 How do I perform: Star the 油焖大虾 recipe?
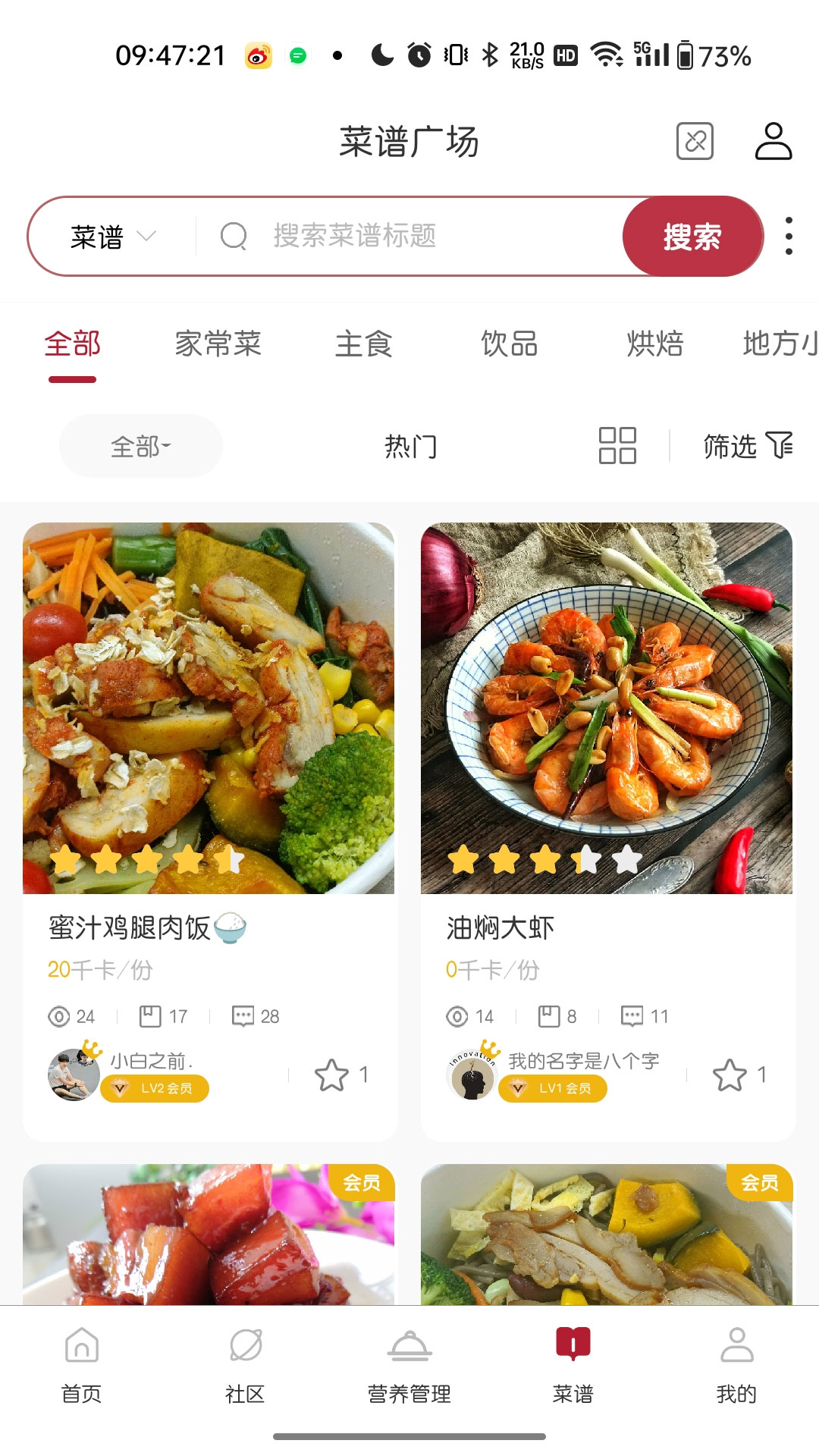pyautogui.click(x=730, y=1075)
